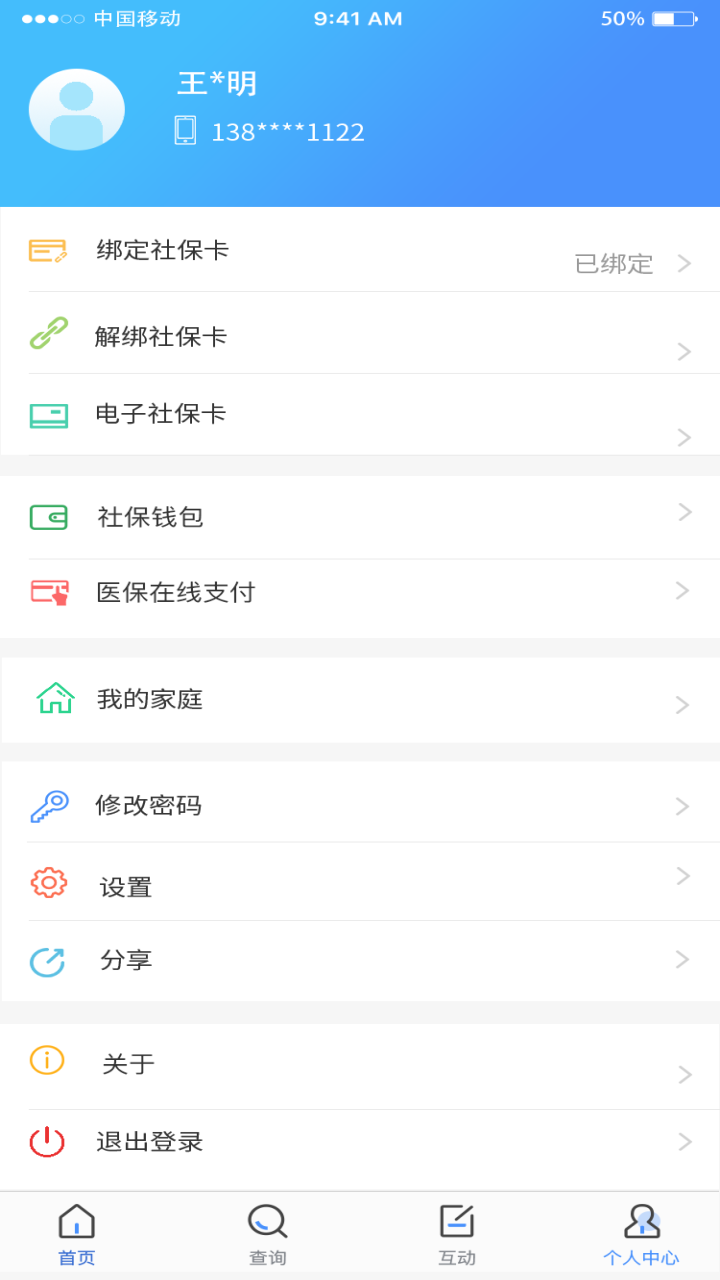
Task: Tap 退出登录 to log out
Action: (x=360, y=1142)
